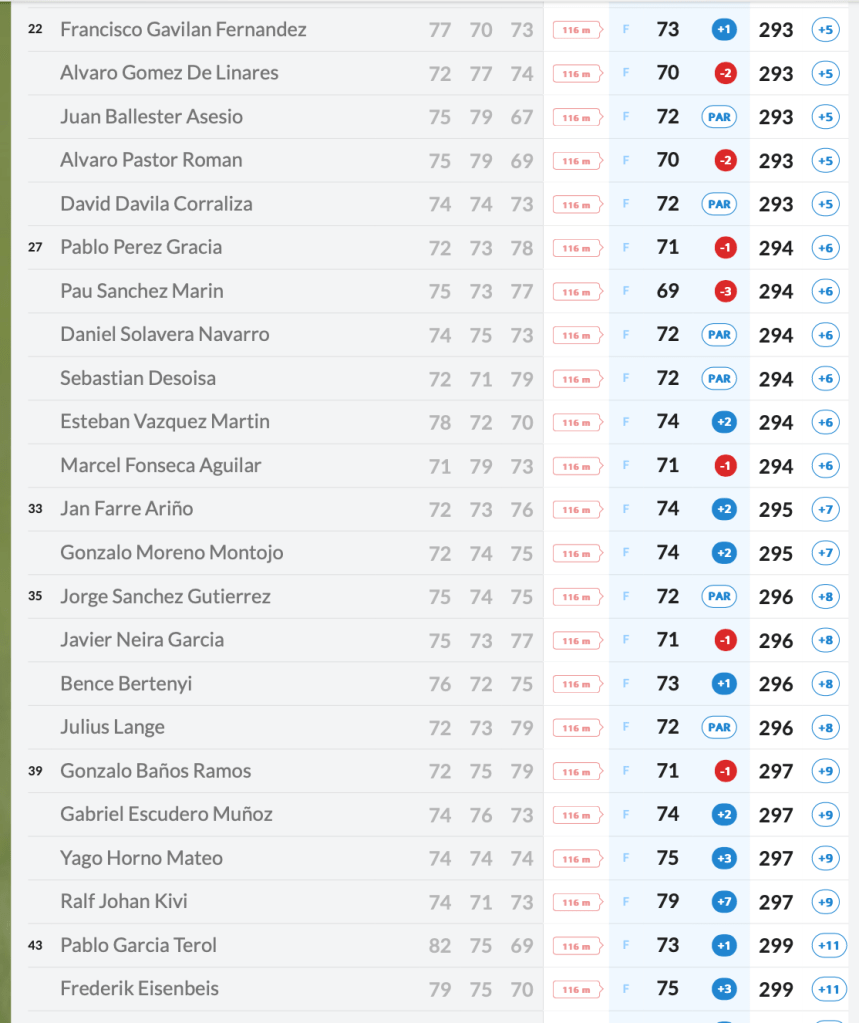Open Francisco Gavilan Fernandez's scorecard row
Viewport: 859px width, 1023px height.
183,30
